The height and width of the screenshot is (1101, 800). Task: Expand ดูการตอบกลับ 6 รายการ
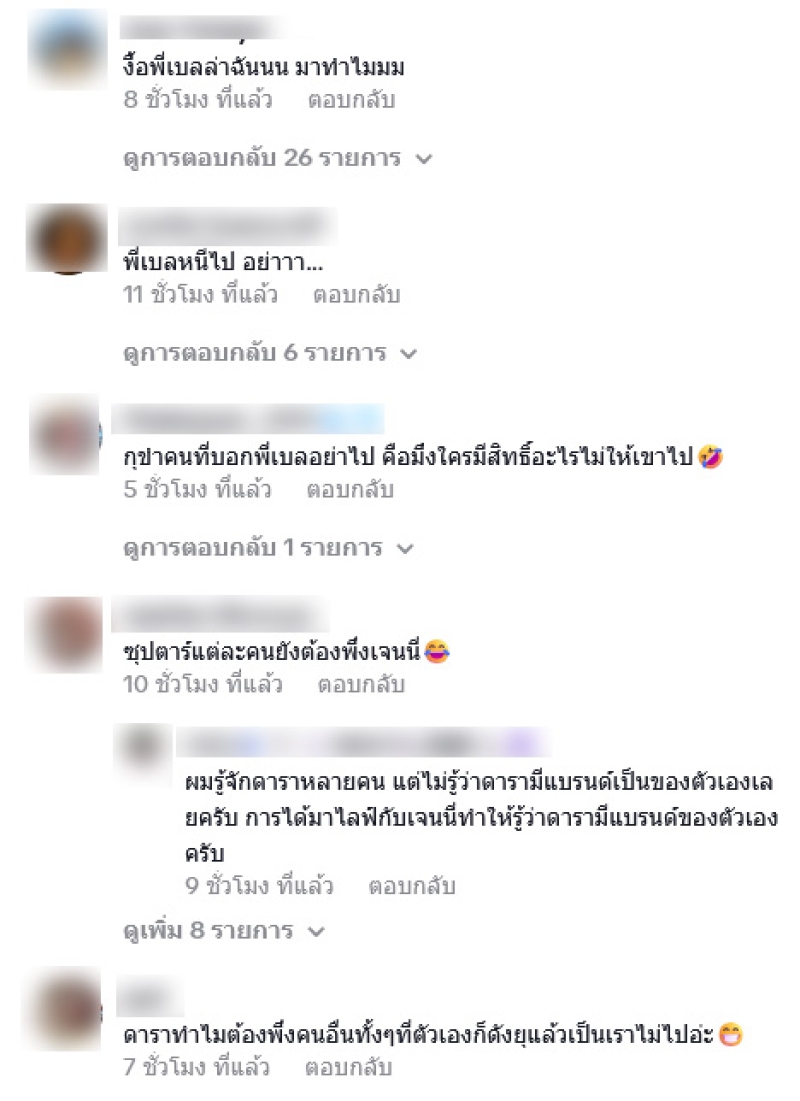click(269, 353)
